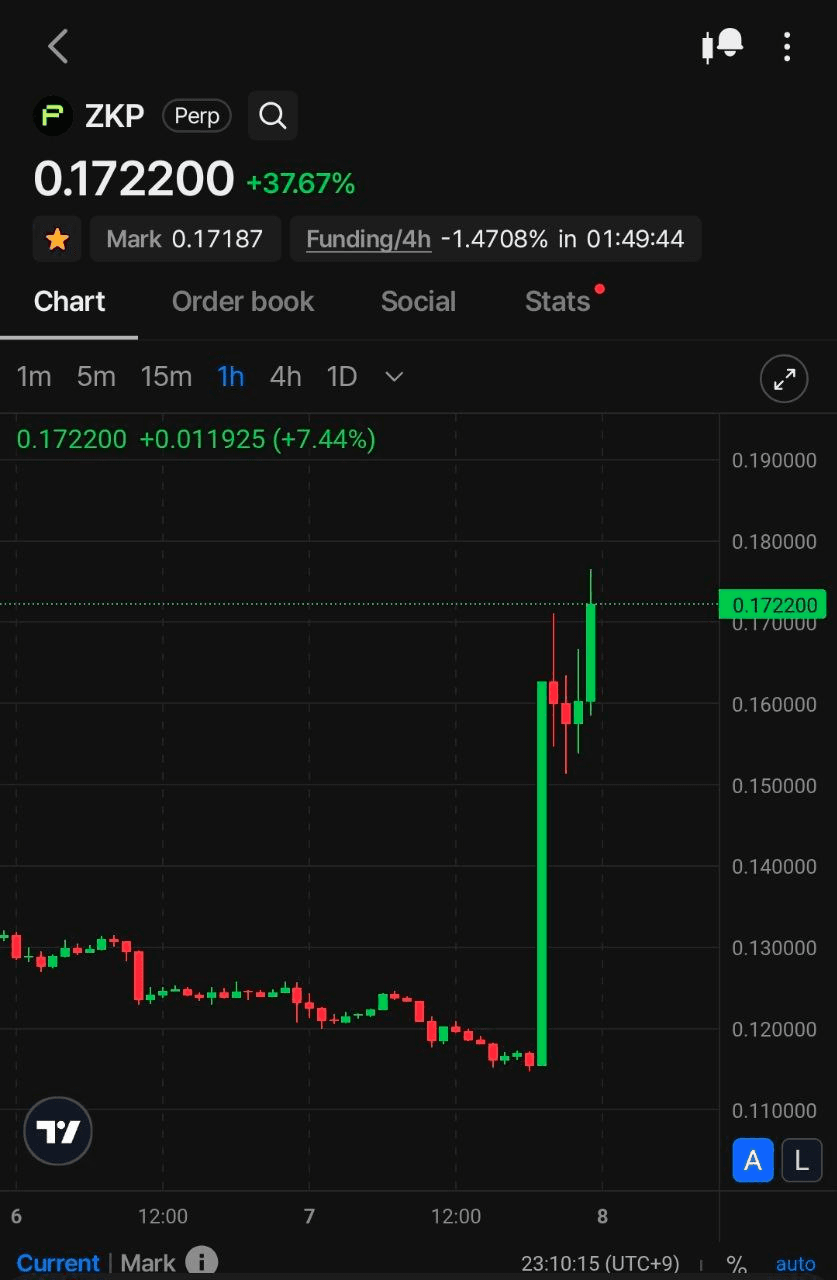Open the price alert bell icon
This screenshot has height=1280, width=837.
tap(723, 46)
